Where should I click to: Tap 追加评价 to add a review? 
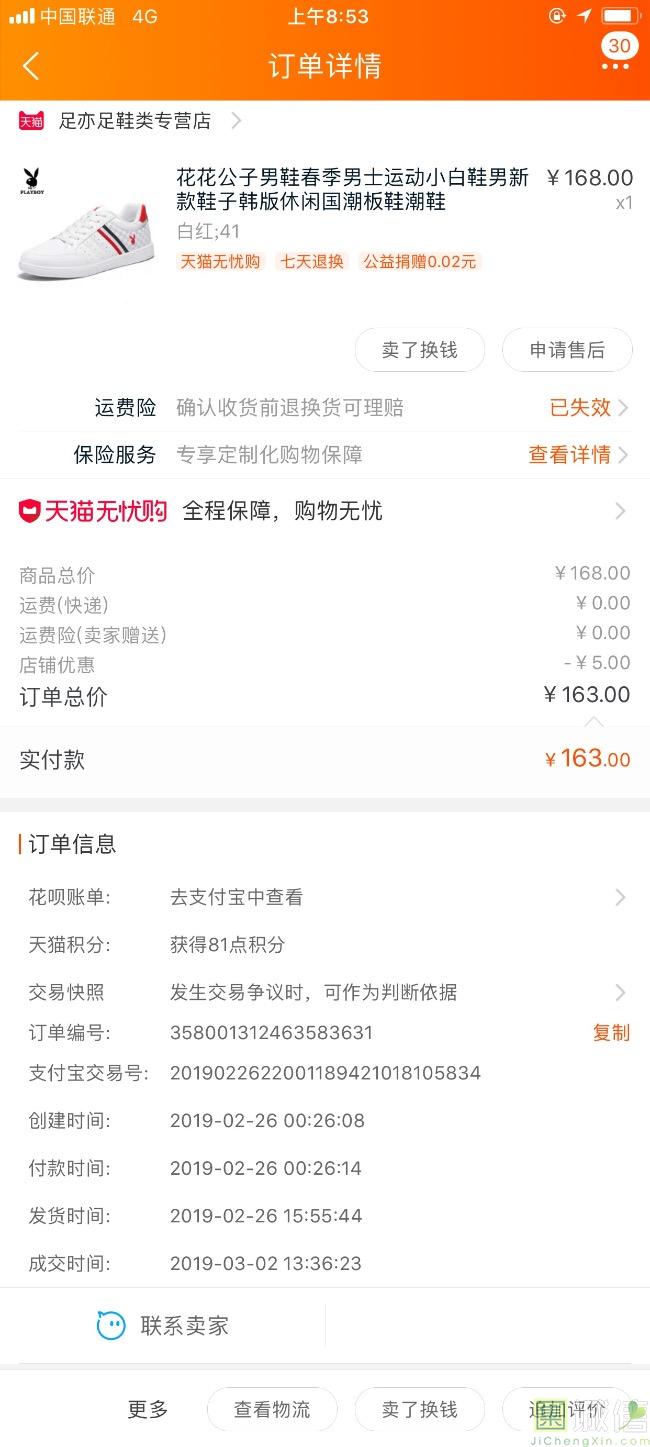(565, 1409)
